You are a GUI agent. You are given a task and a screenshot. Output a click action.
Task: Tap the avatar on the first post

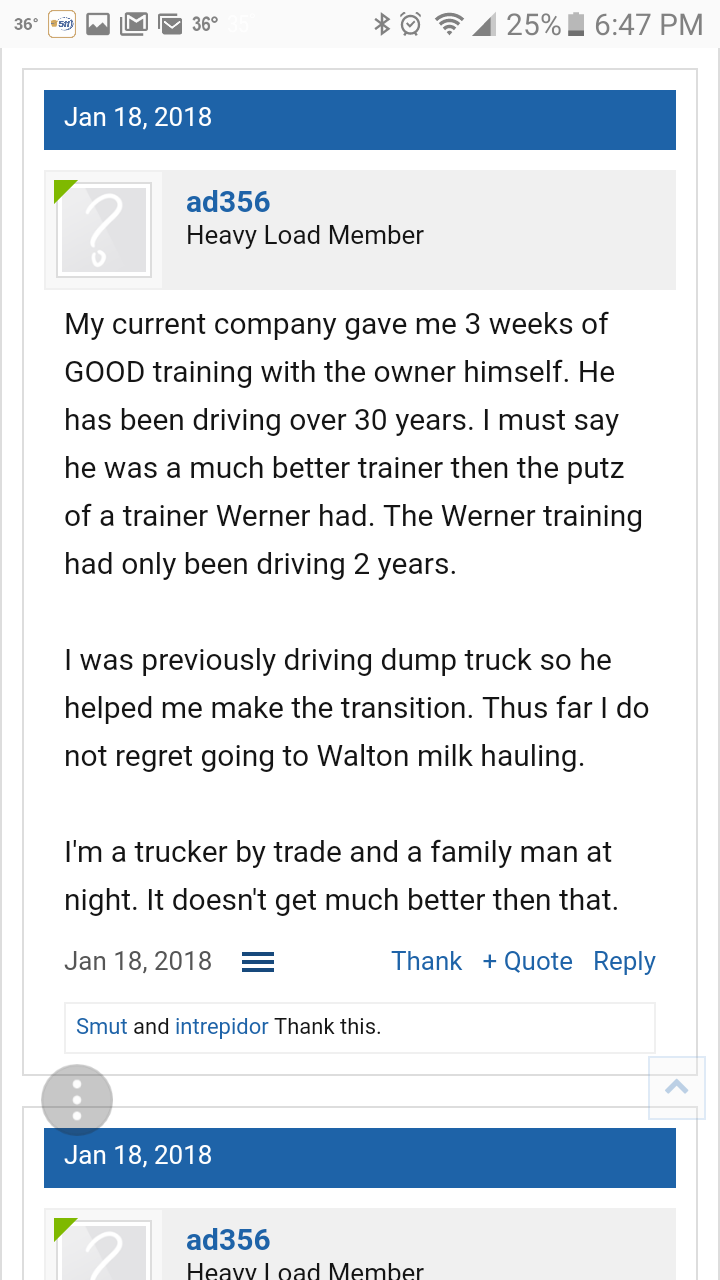[104, 230]
